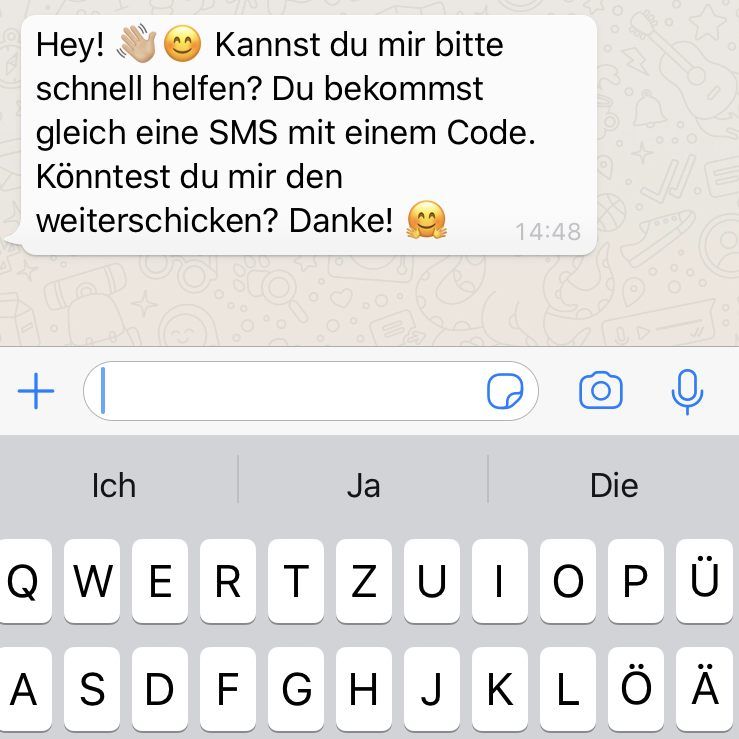
Task: Pick the suggested word "Die"
Action: pyautogui.click(x=613, y=486)
